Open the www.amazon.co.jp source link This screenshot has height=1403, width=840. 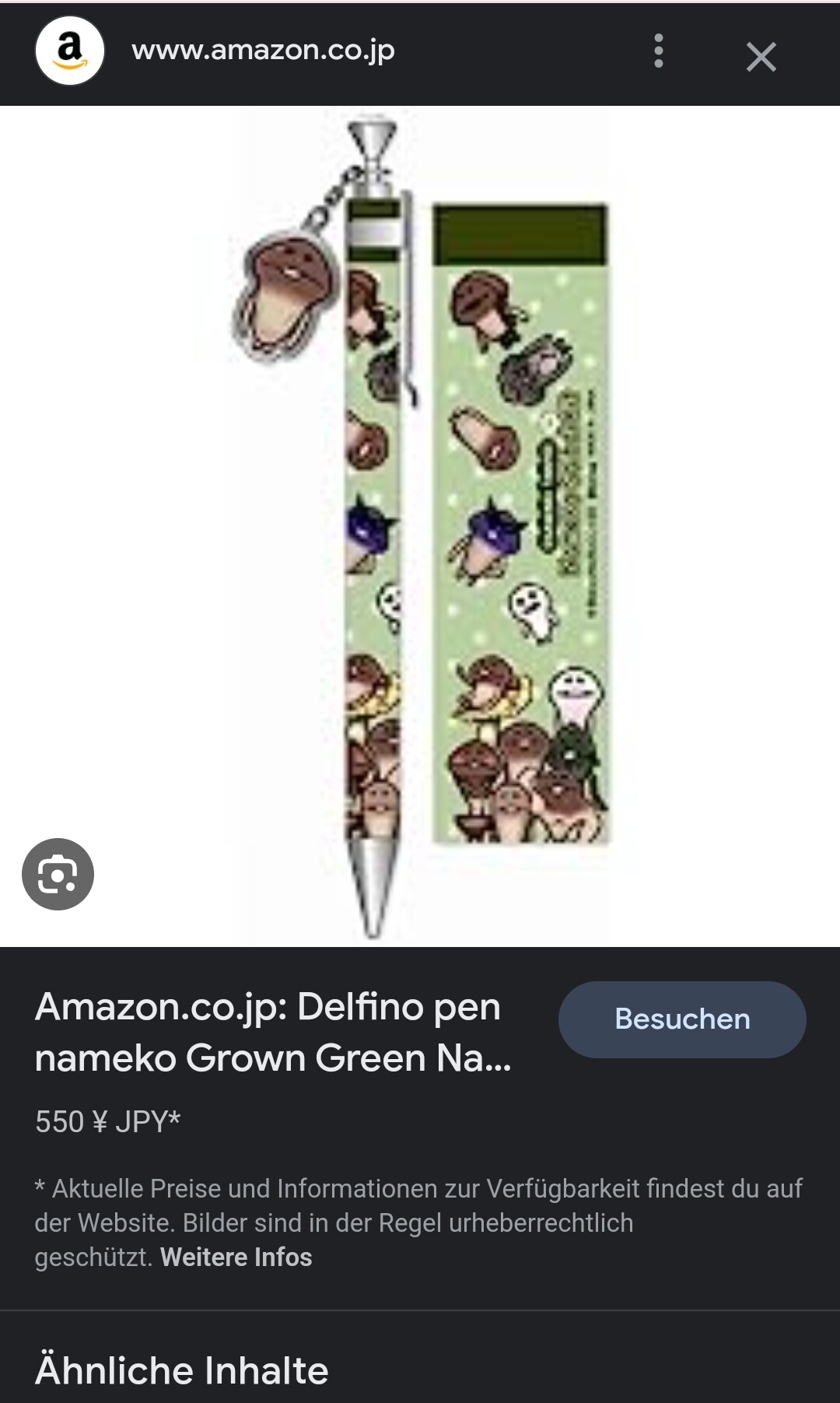[263, 51]
